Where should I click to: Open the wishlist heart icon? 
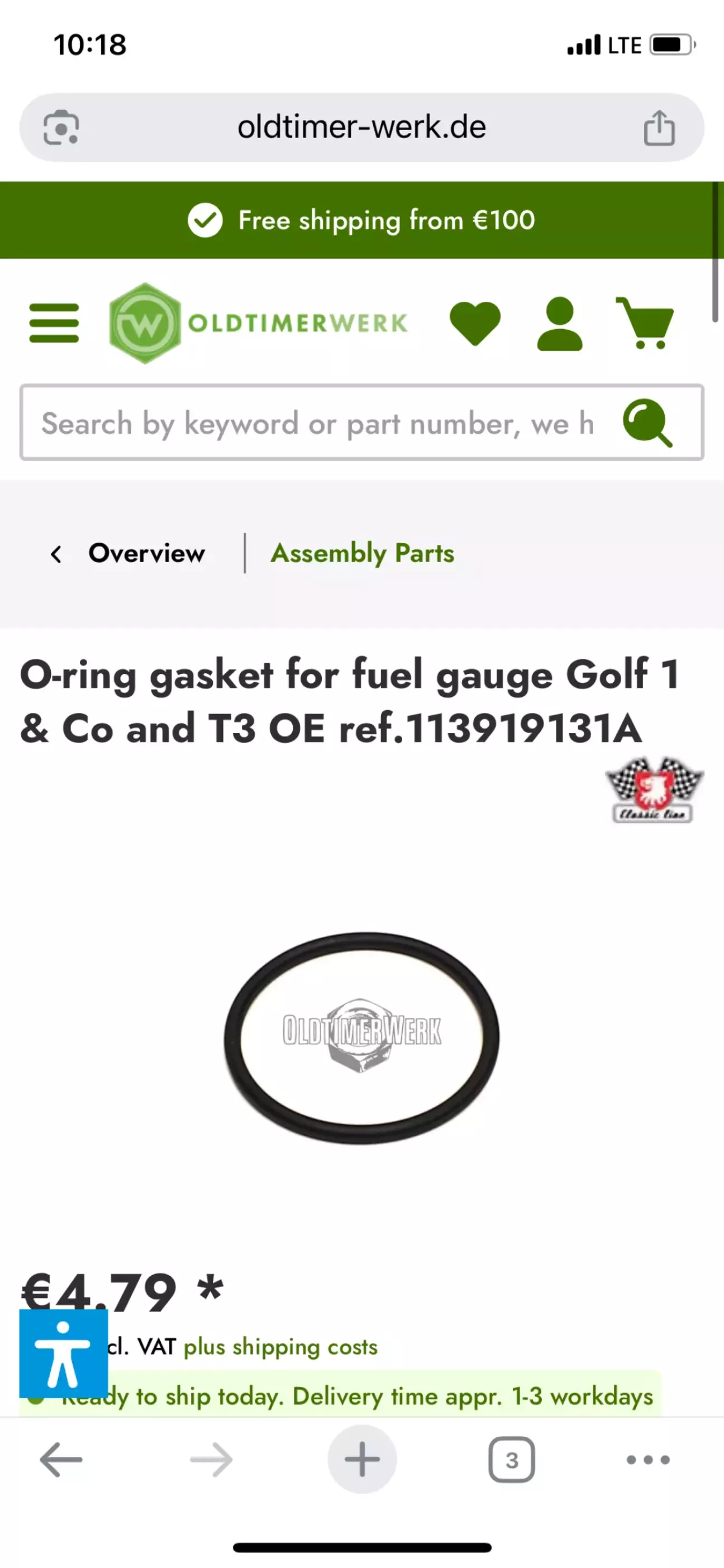474,323
